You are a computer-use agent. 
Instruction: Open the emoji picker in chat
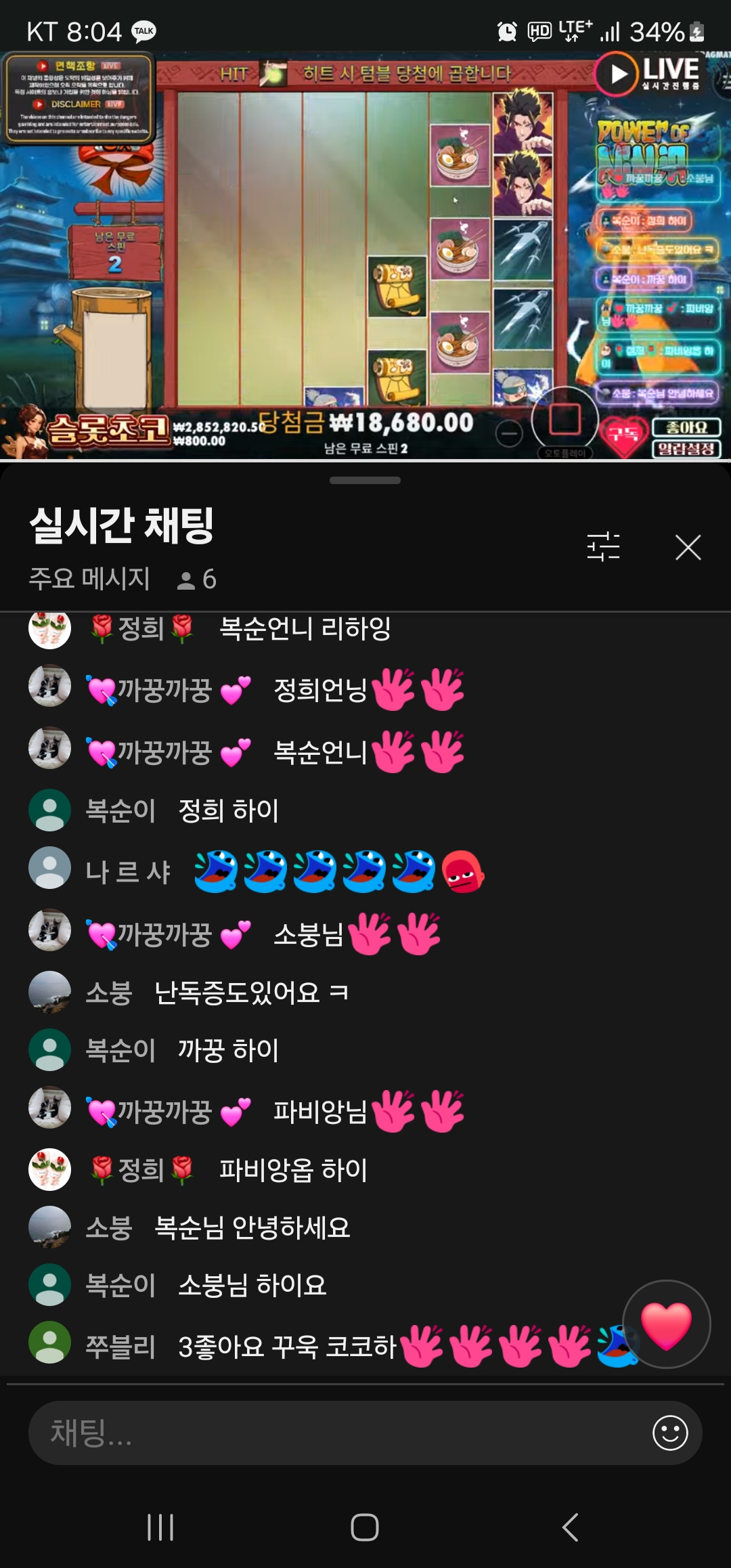point(669,1433)
